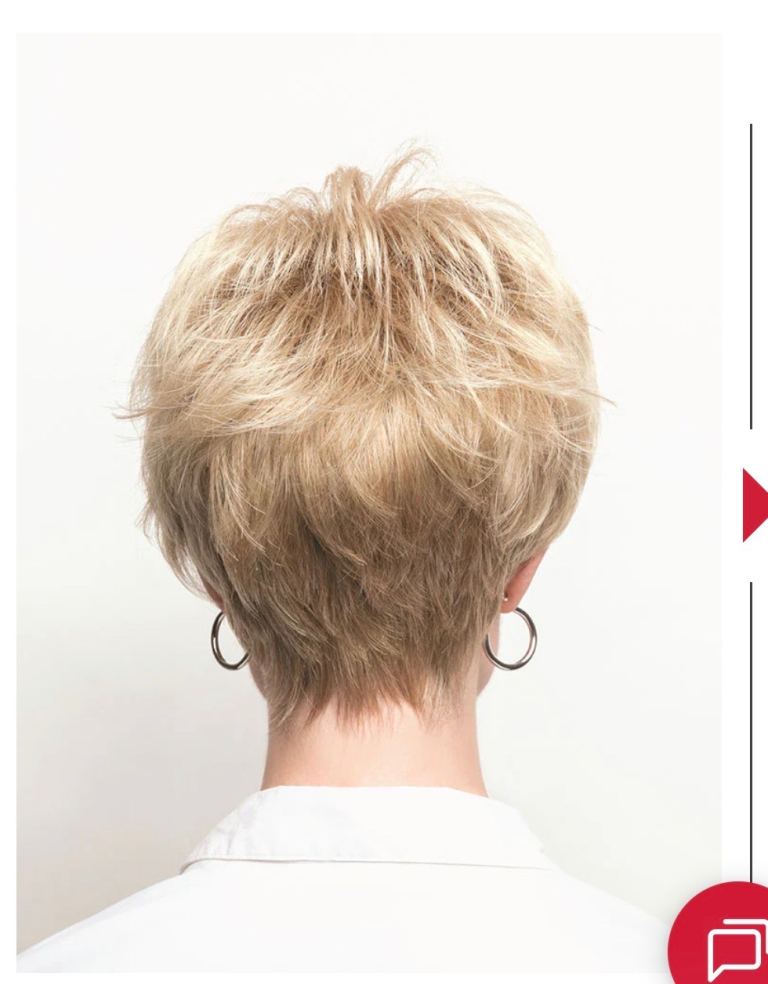The width and height of the screenshot is (768, 984).
Task: Open the live chat bubble
Action: (x=726, y=940)
